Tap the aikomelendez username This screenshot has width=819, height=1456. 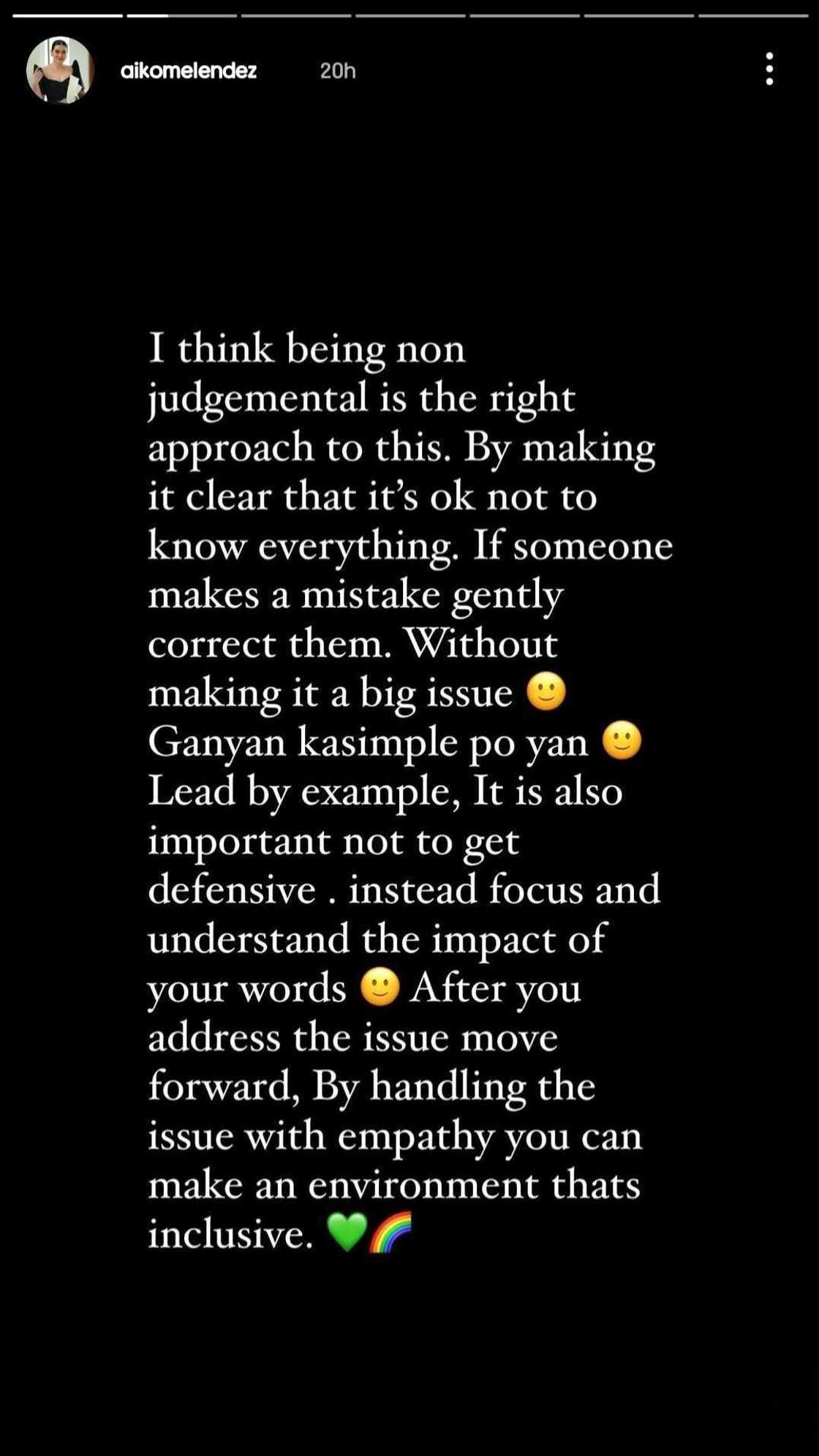(x=188, y=71)
